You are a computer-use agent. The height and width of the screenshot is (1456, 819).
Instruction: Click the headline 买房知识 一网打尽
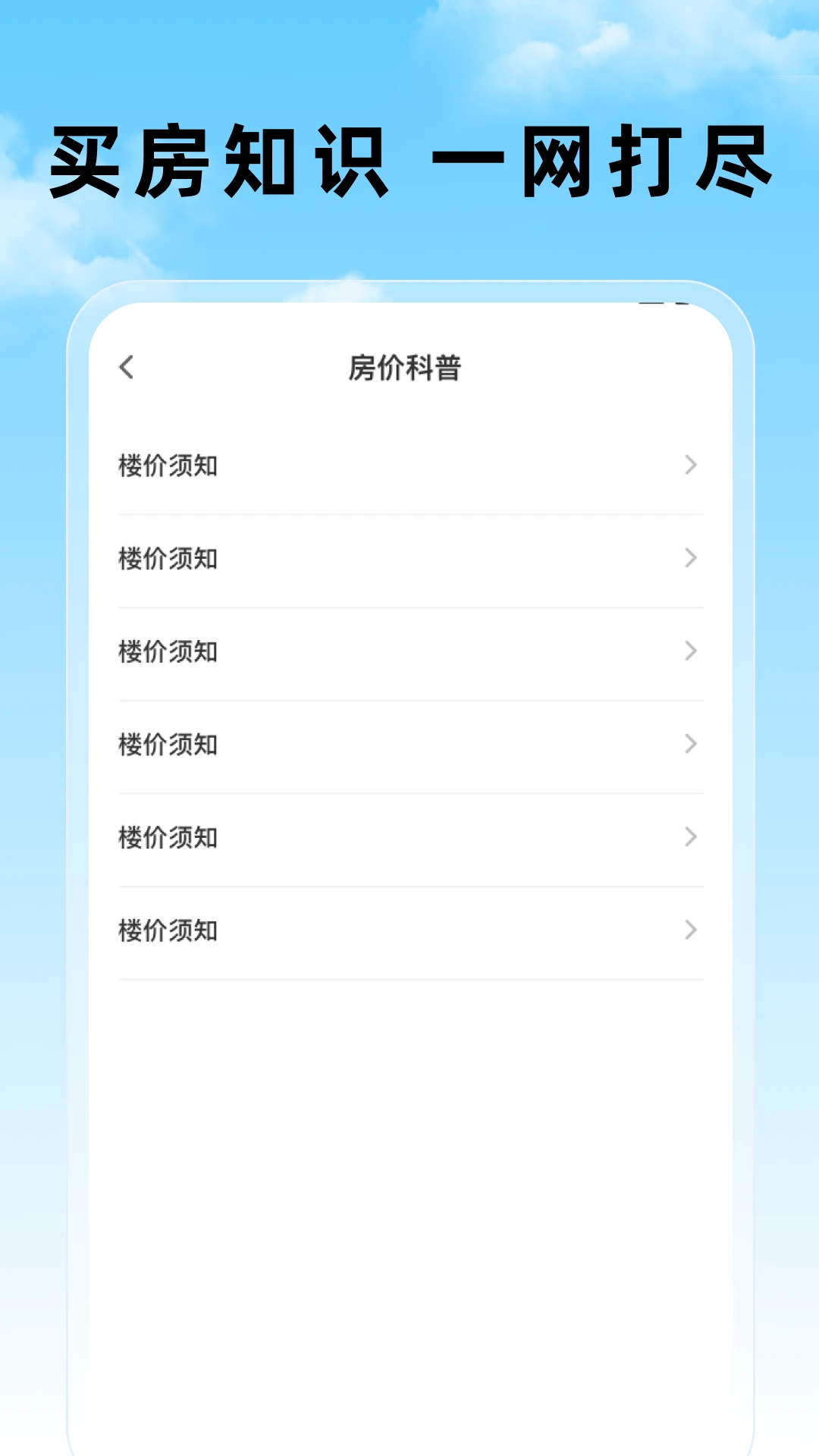409,159
